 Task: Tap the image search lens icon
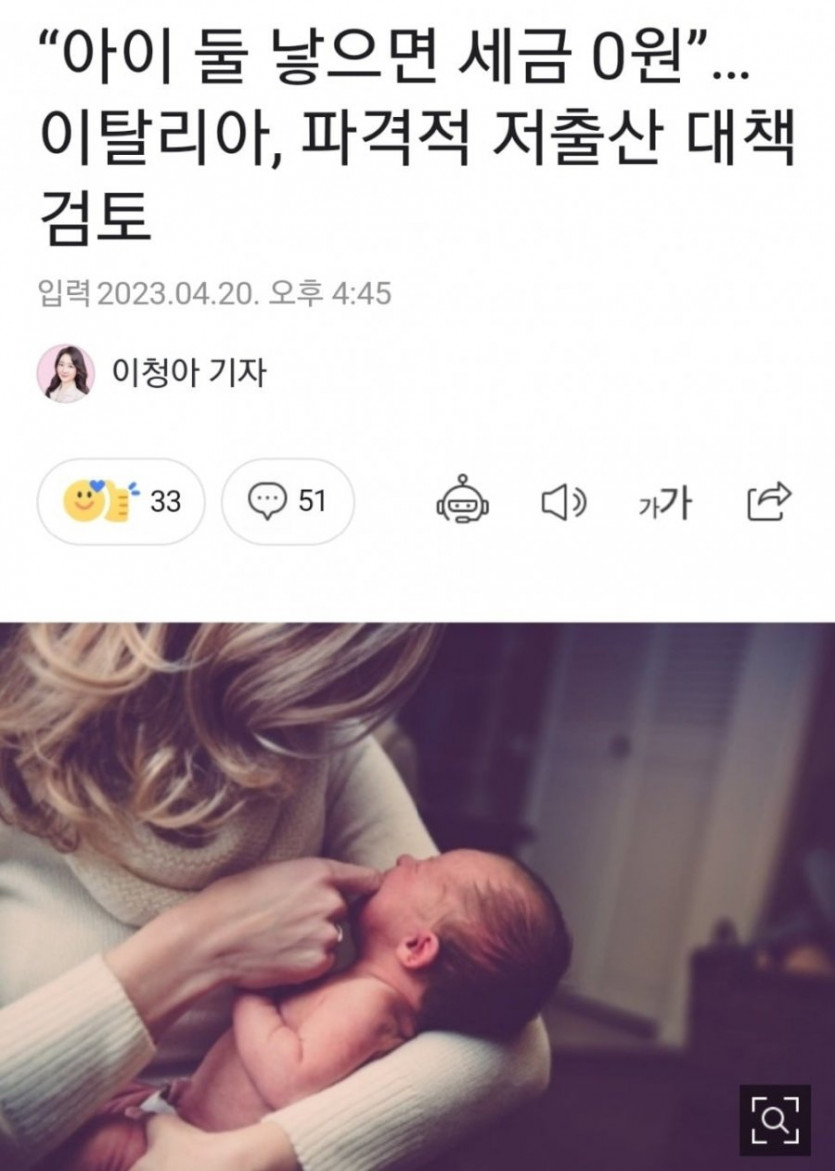point(775,1115)
